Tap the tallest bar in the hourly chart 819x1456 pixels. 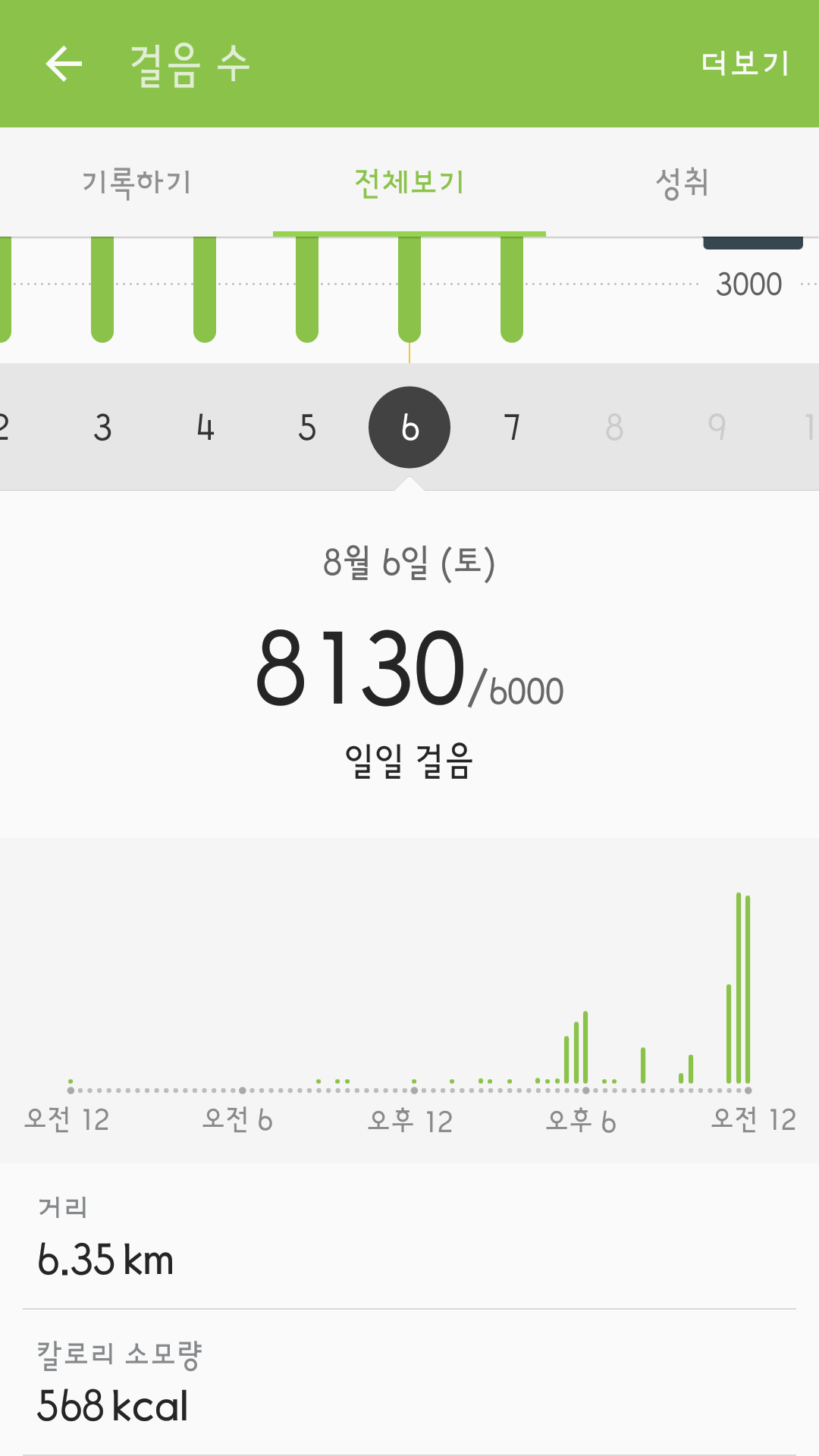[739, 986]
